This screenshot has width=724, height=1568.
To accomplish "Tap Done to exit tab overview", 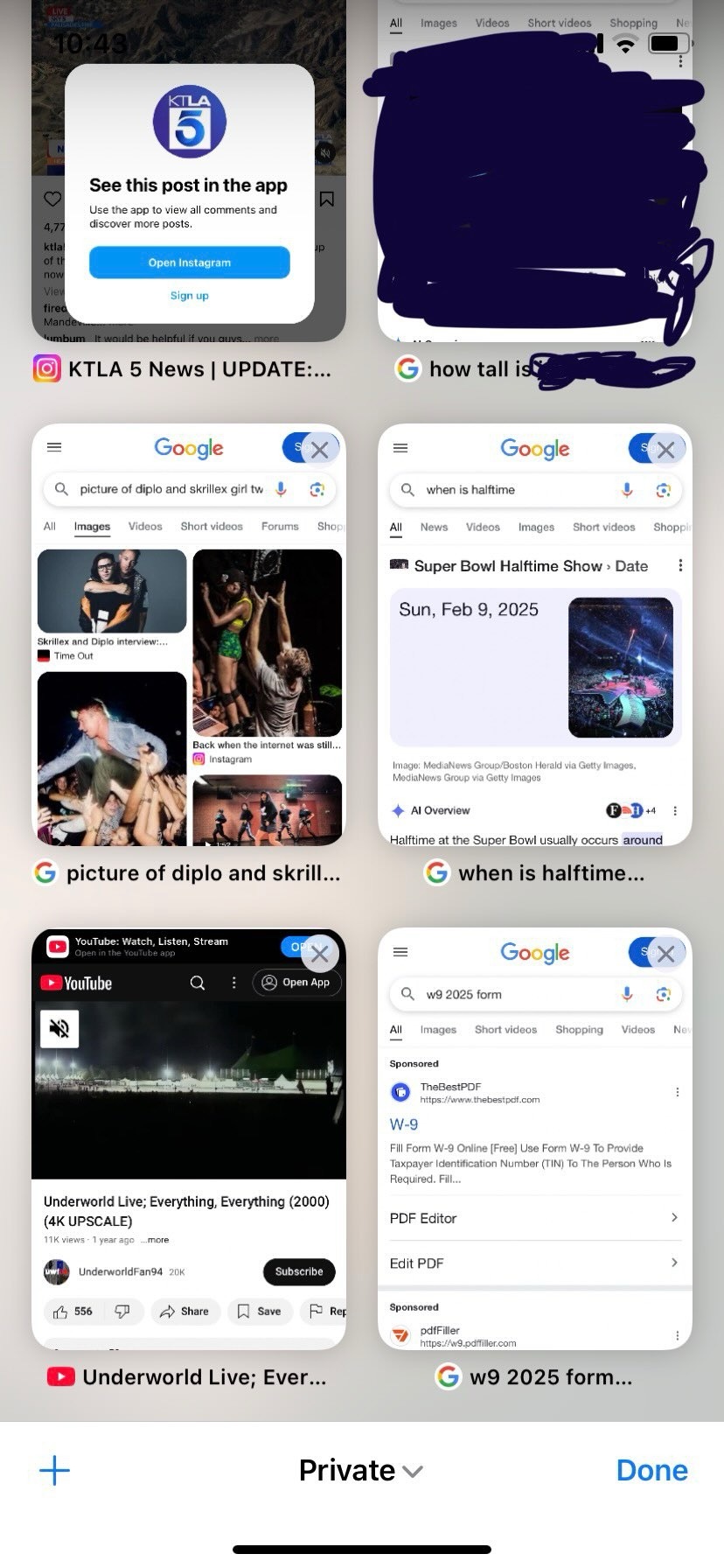I will pyautogui.click(x=652, y=1470).
